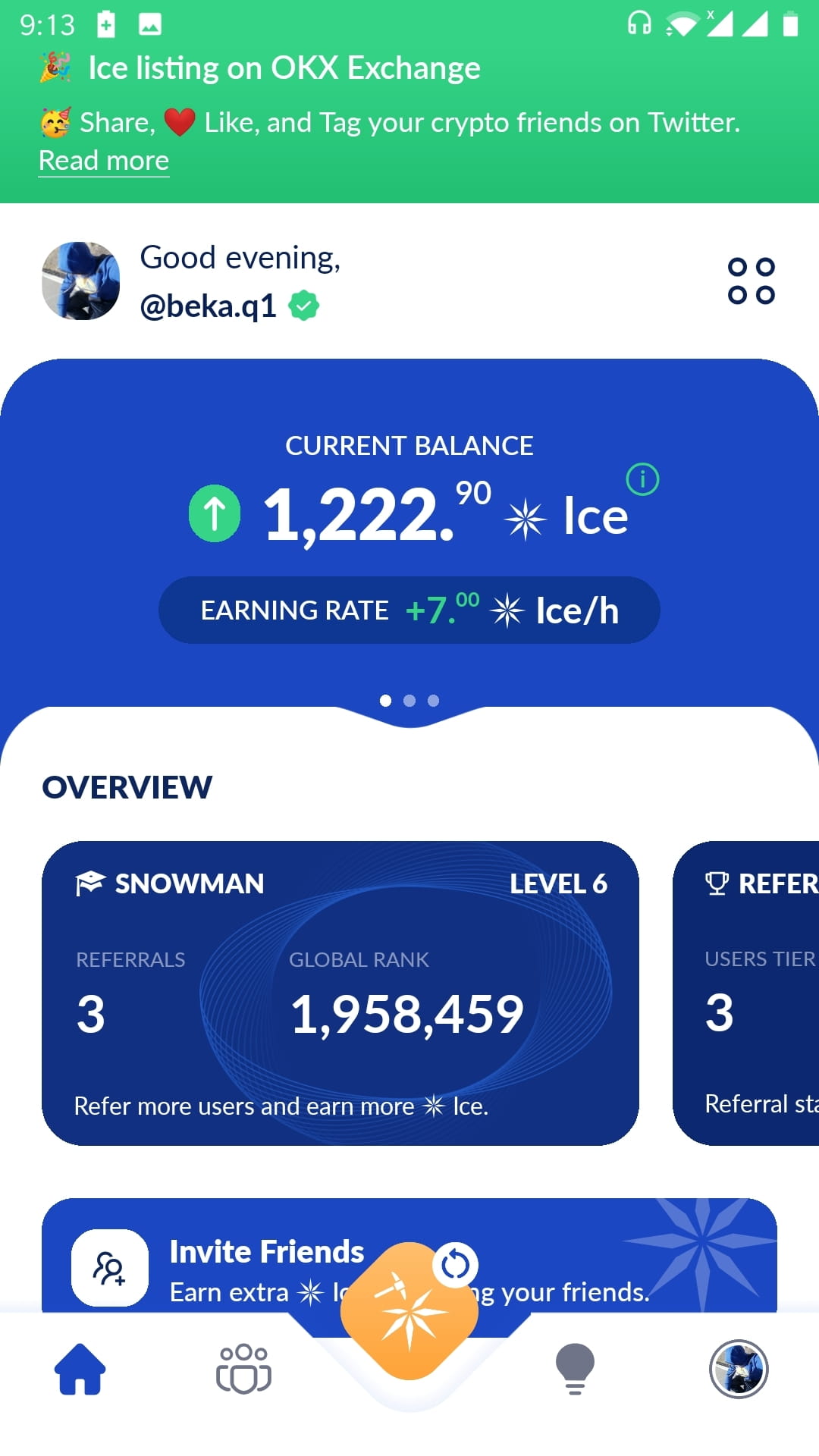This screenshot has height=1456, width=819.
Task: Tap the green up arrow beside balance
Action: [x=215, y=513]
